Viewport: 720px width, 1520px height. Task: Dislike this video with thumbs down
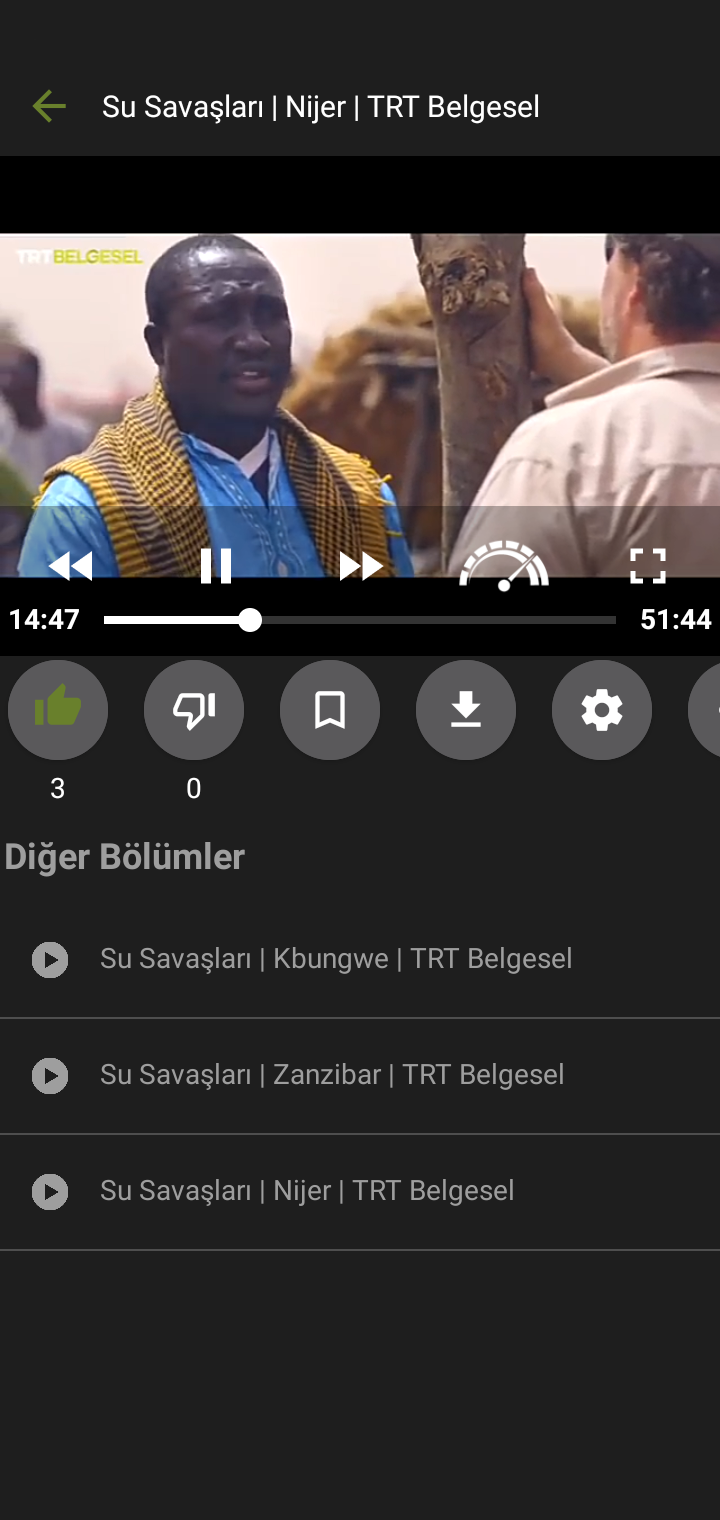194,710
